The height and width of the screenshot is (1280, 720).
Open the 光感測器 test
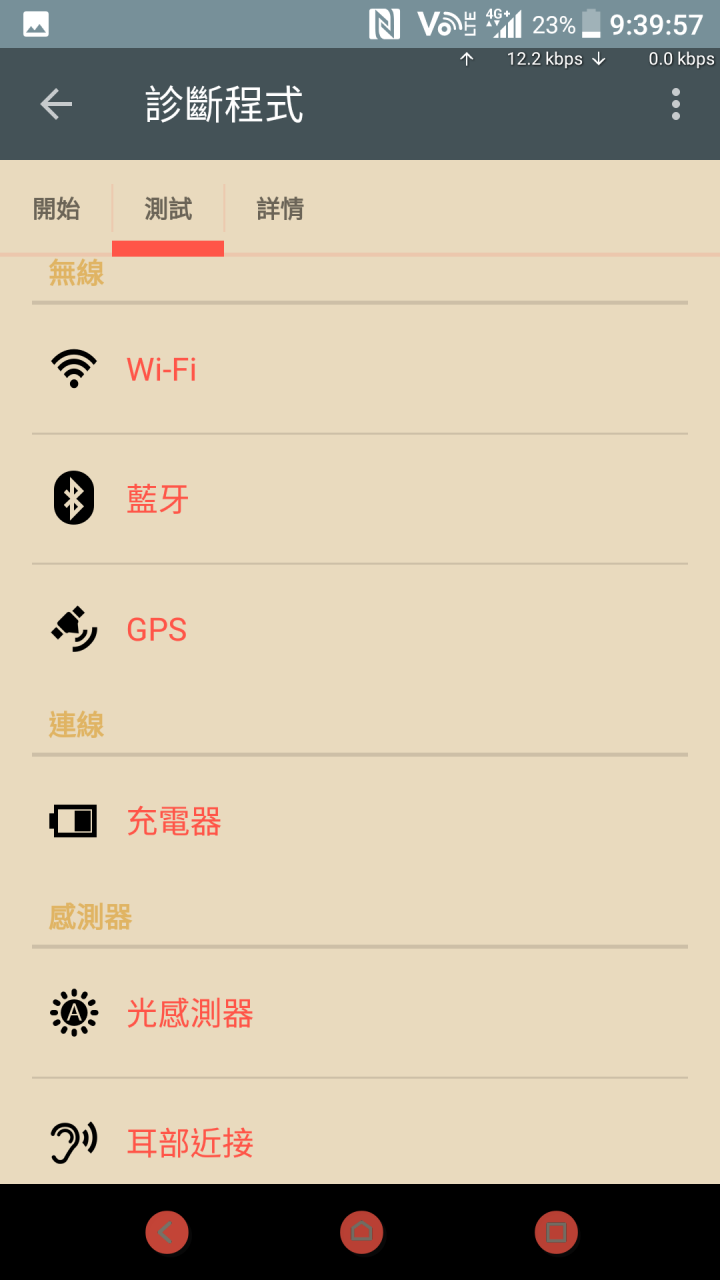(x=360, y=1013)
